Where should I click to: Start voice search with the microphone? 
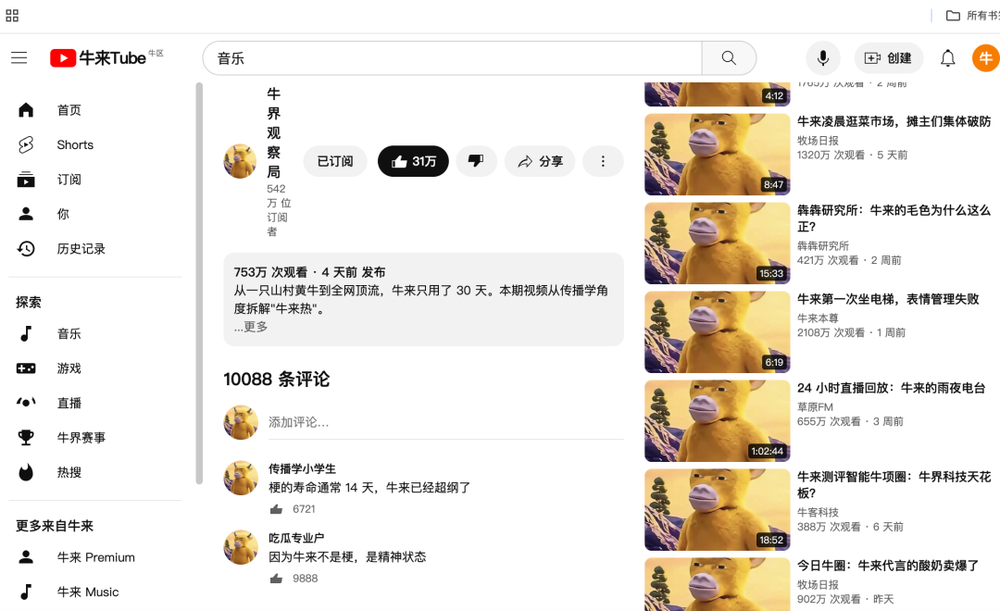[823, 58]
